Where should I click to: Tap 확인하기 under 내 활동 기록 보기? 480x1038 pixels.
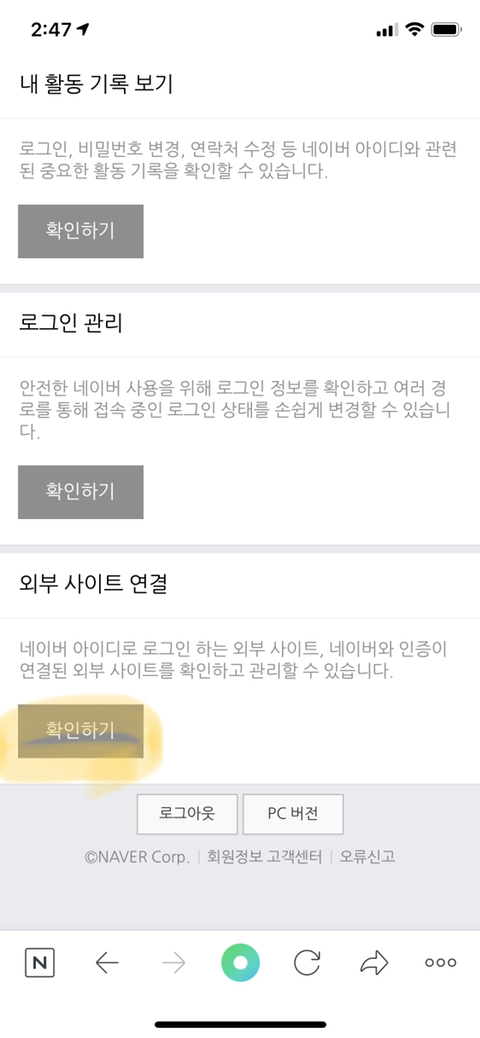(x=80, y=231)
